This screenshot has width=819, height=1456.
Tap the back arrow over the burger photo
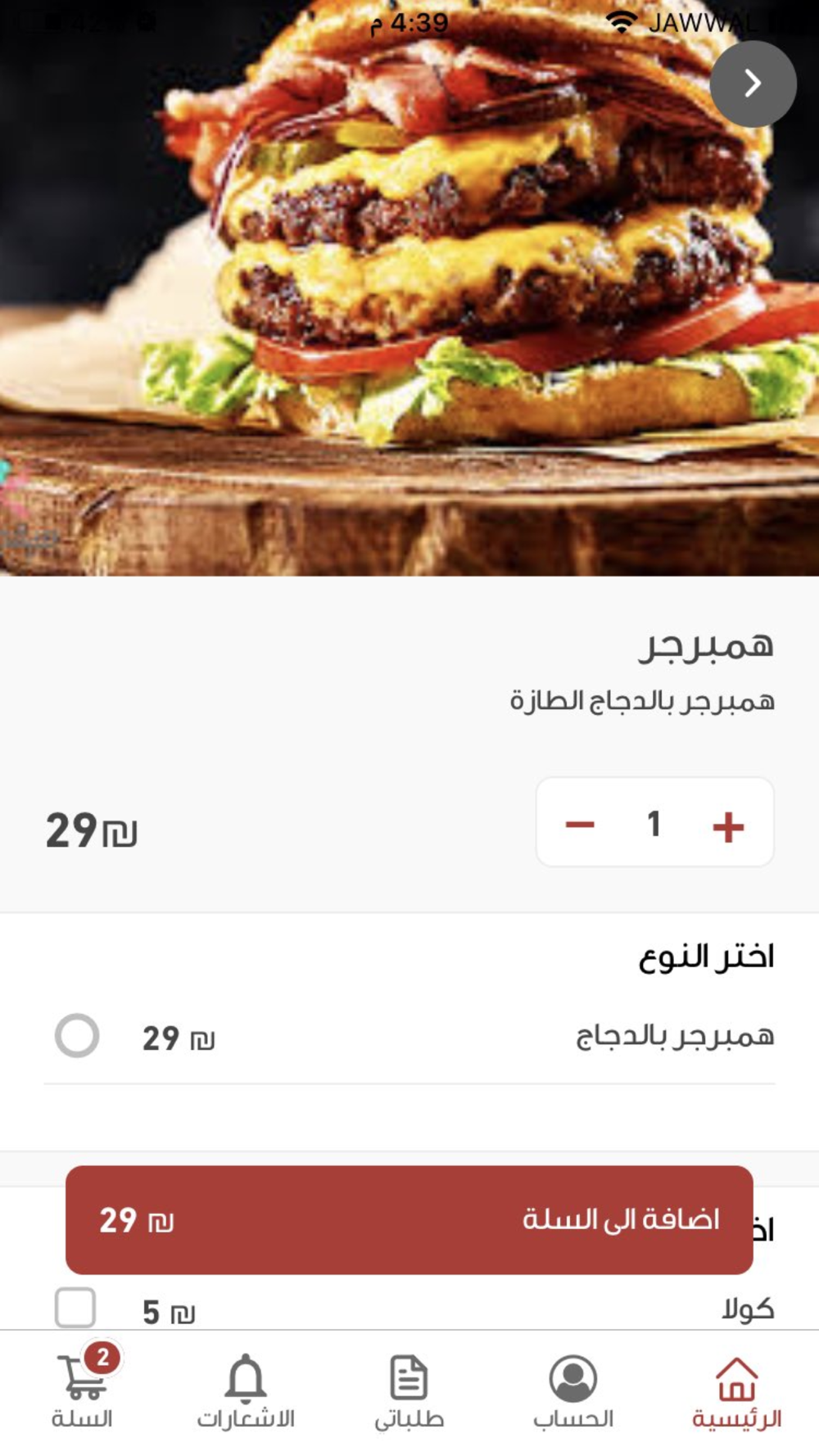753,84
